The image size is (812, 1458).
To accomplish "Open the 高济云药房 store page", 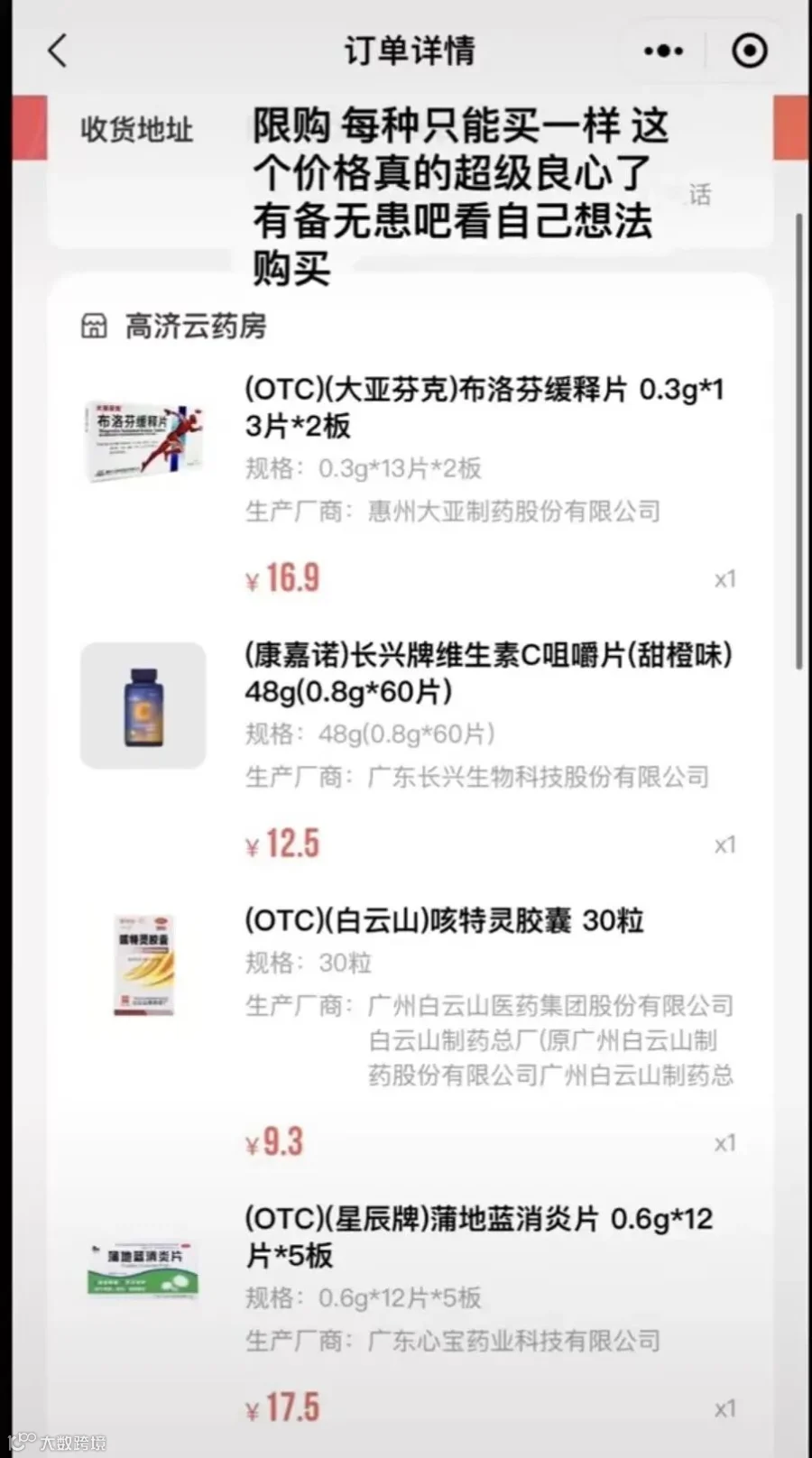I will coord(174,327).
